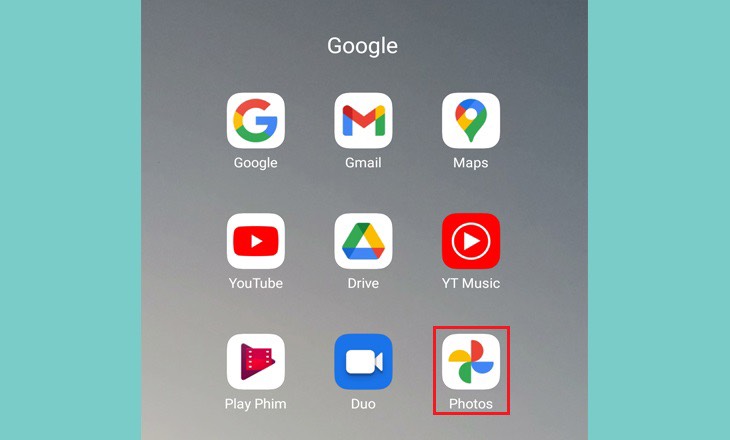The height and width of the screenshot is (440, 730).
Task: Launch the YouTube app
Action: point(255,242)
